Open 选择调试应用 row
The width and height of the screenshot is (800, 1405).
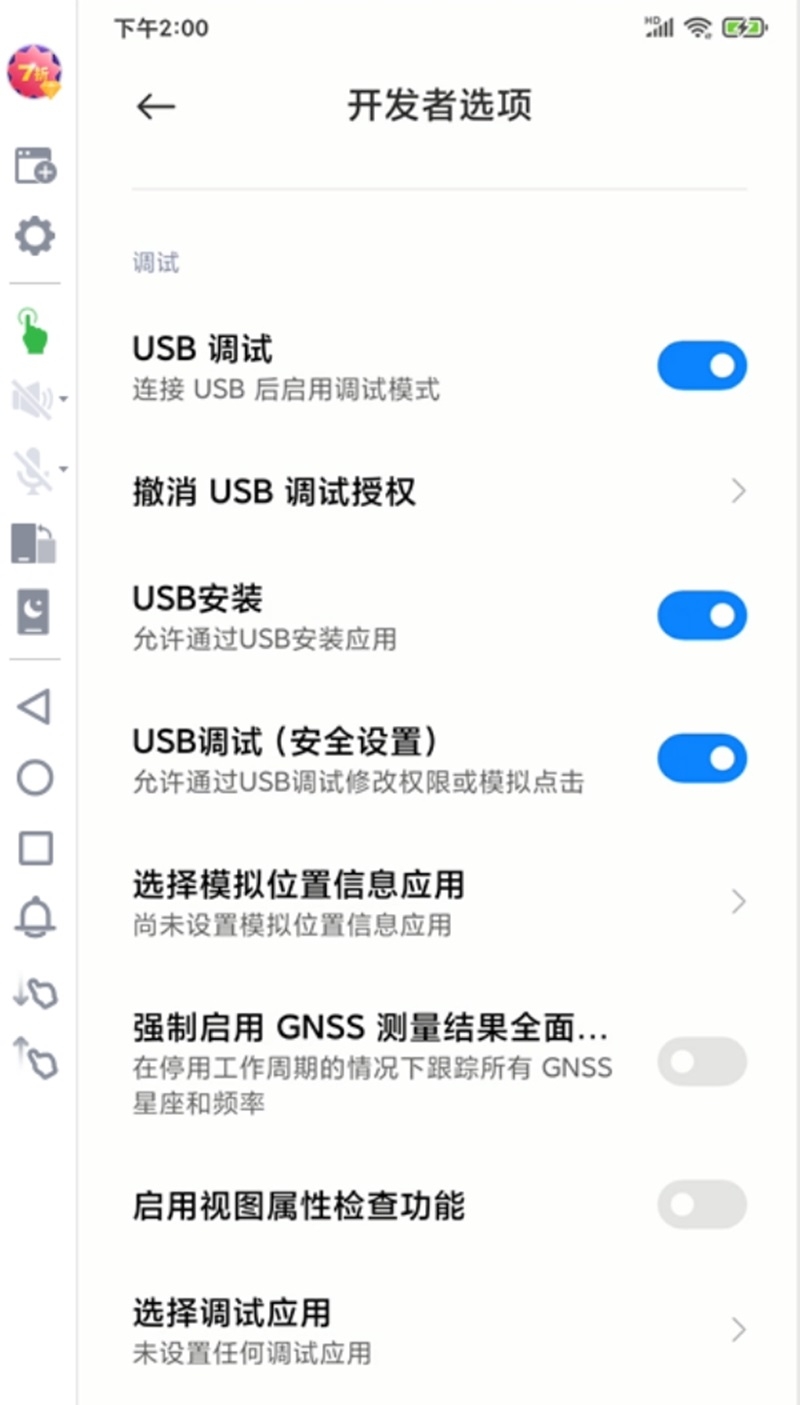pyautogui.click(x=438, y=1329)
